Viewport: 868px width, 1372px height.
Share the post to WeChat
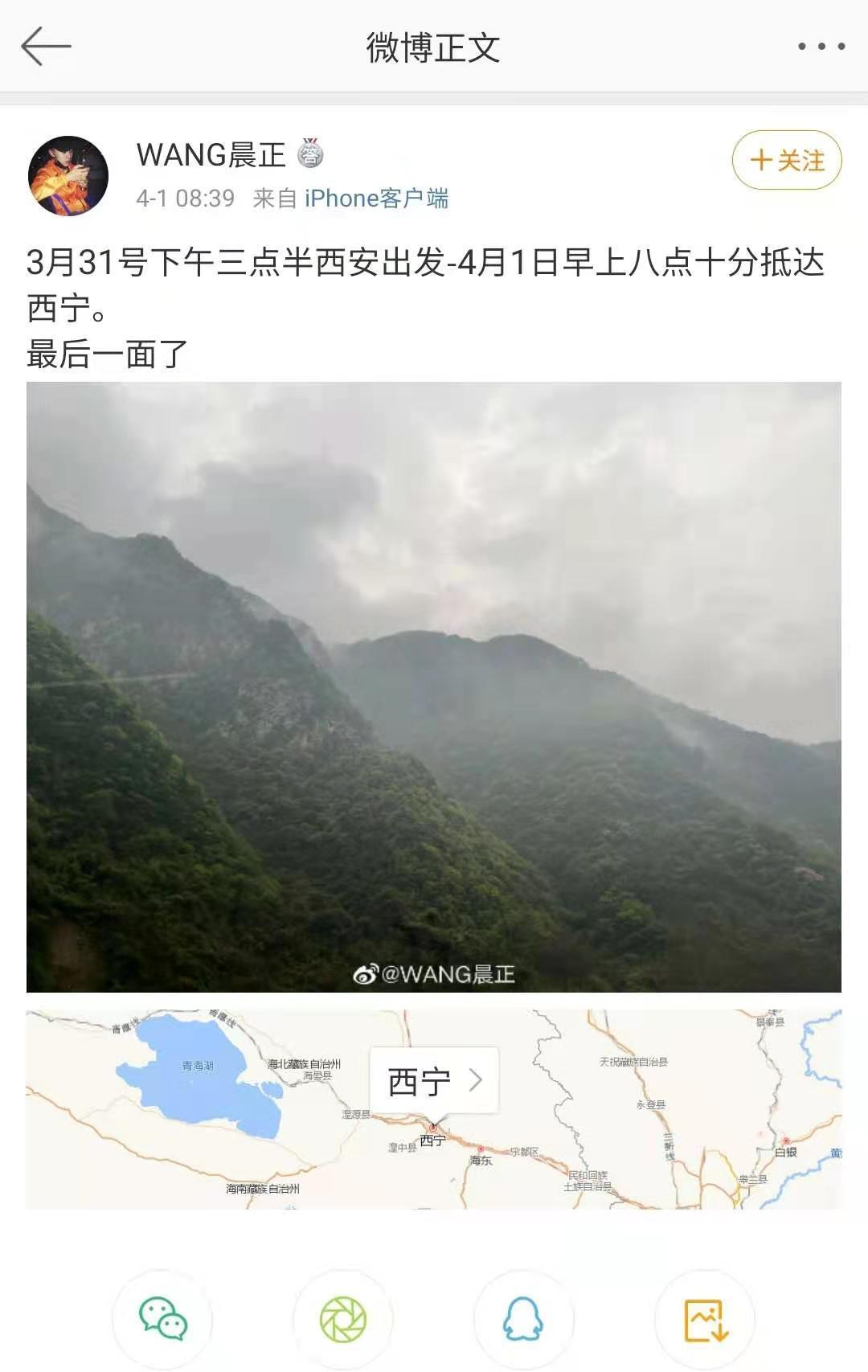(162, 1320)
